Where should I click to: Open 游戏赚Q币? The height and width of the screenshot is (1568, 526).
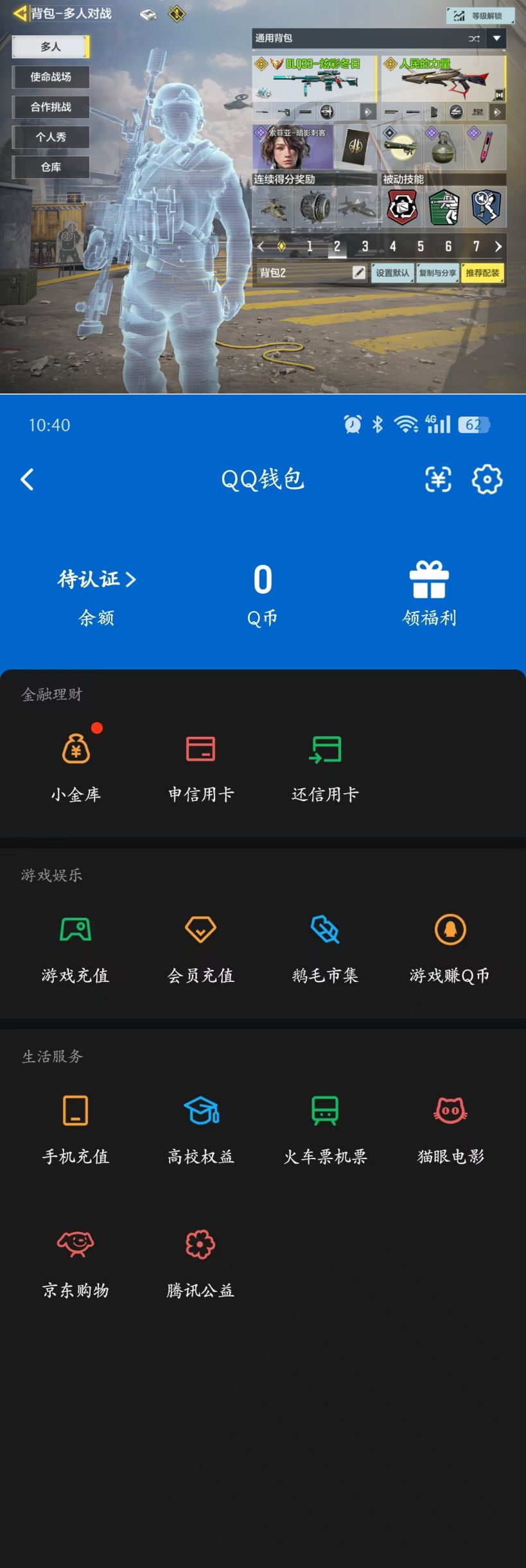pos(450,948)
